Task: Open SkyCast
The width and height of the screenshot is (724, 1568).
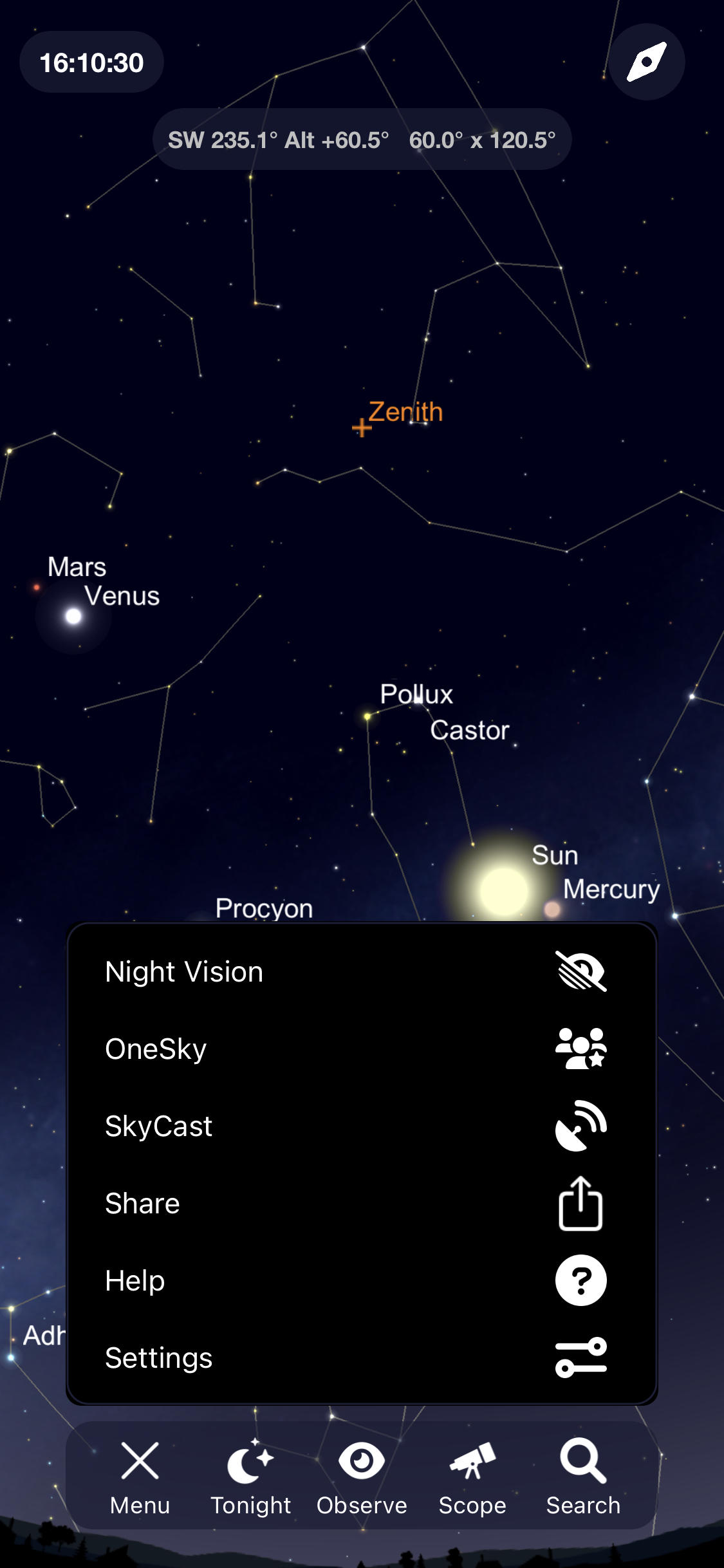Action: click(x=362, y=1126)
